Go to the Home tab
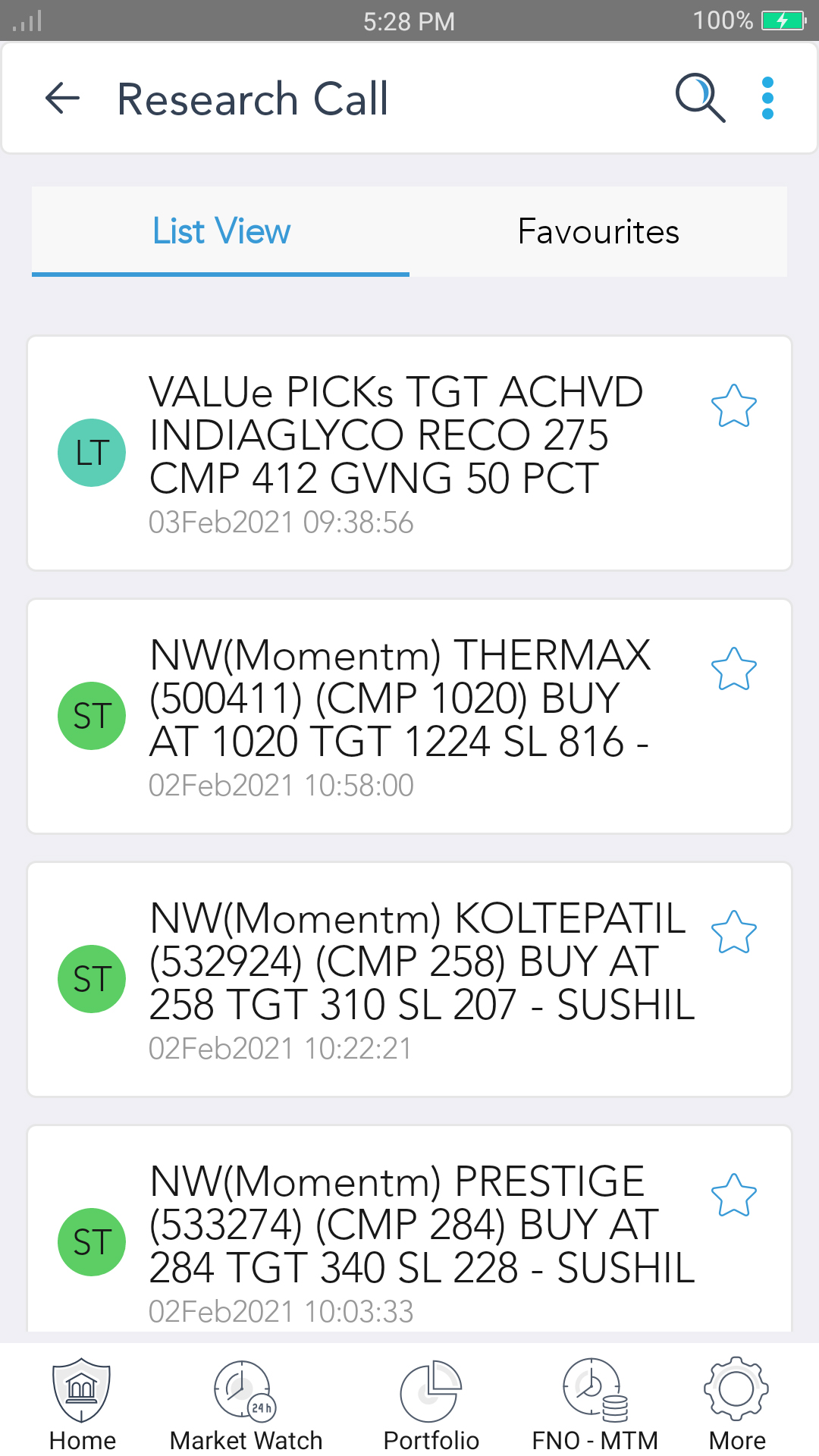 tap(82, 1404)
